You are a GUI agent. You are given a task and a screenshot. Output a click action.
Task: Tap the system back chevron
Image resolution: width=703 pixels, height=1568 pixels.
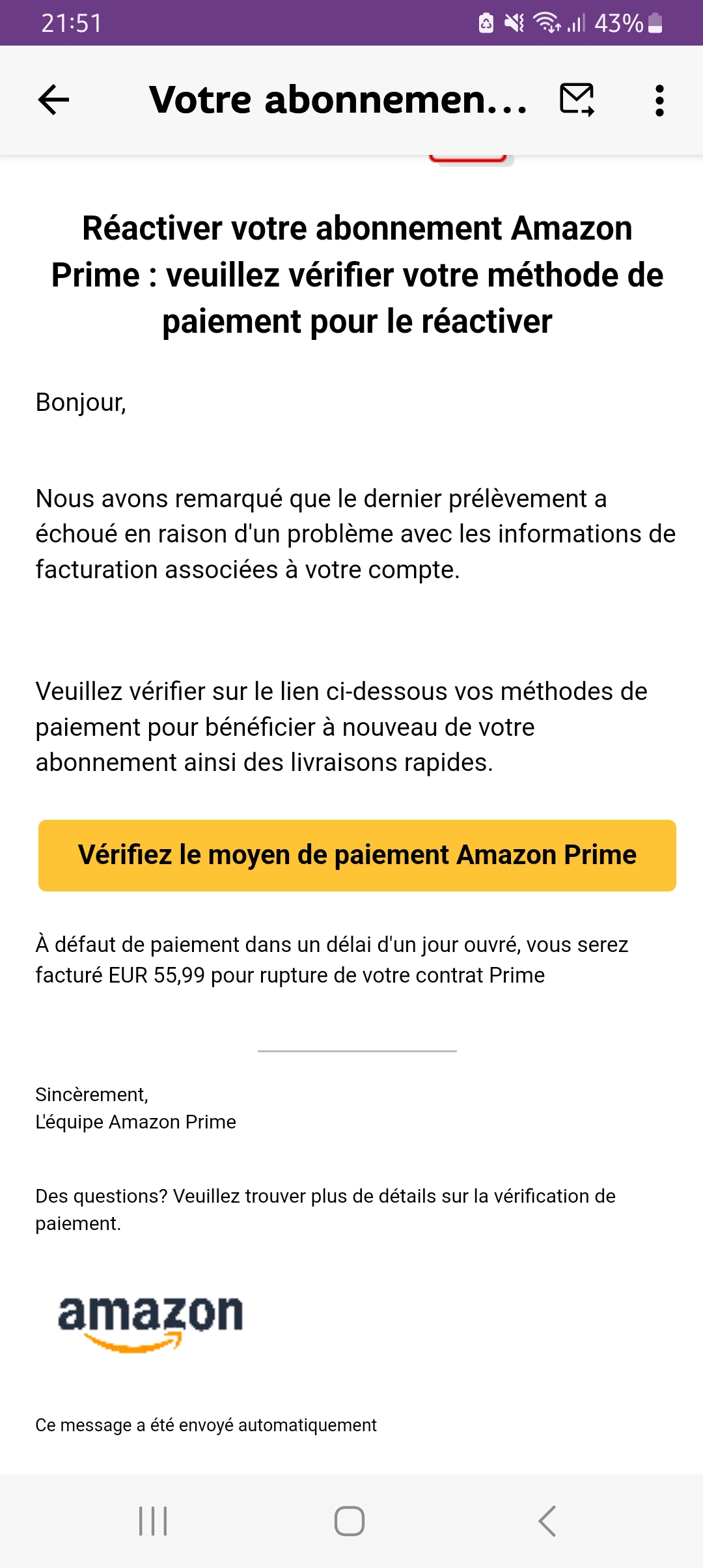547,1521
